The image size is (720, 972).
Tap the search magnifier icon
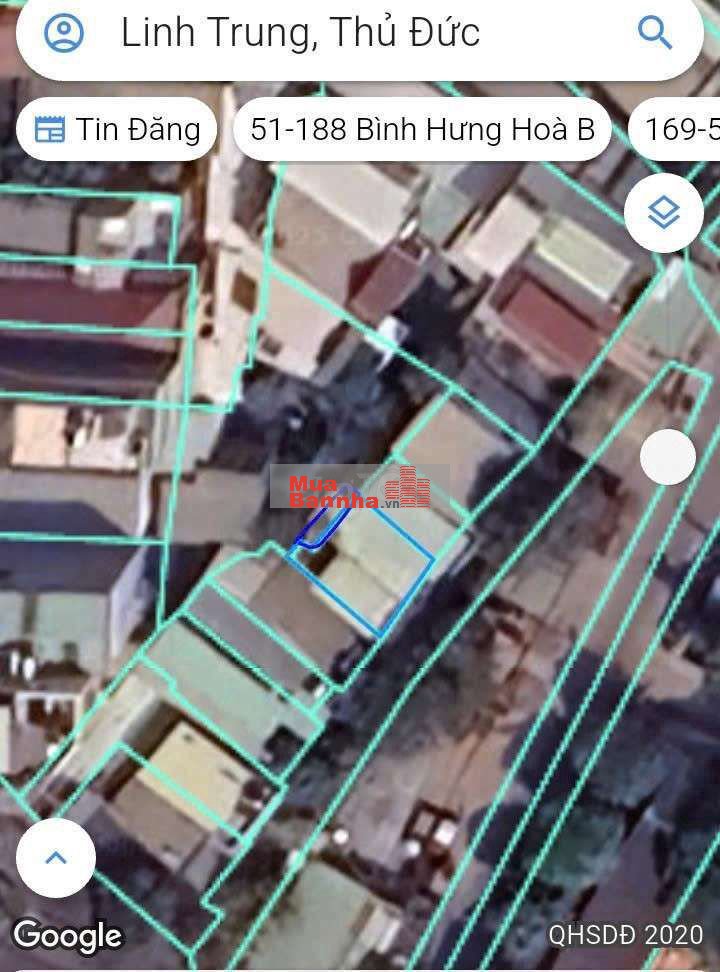[655, 33]
